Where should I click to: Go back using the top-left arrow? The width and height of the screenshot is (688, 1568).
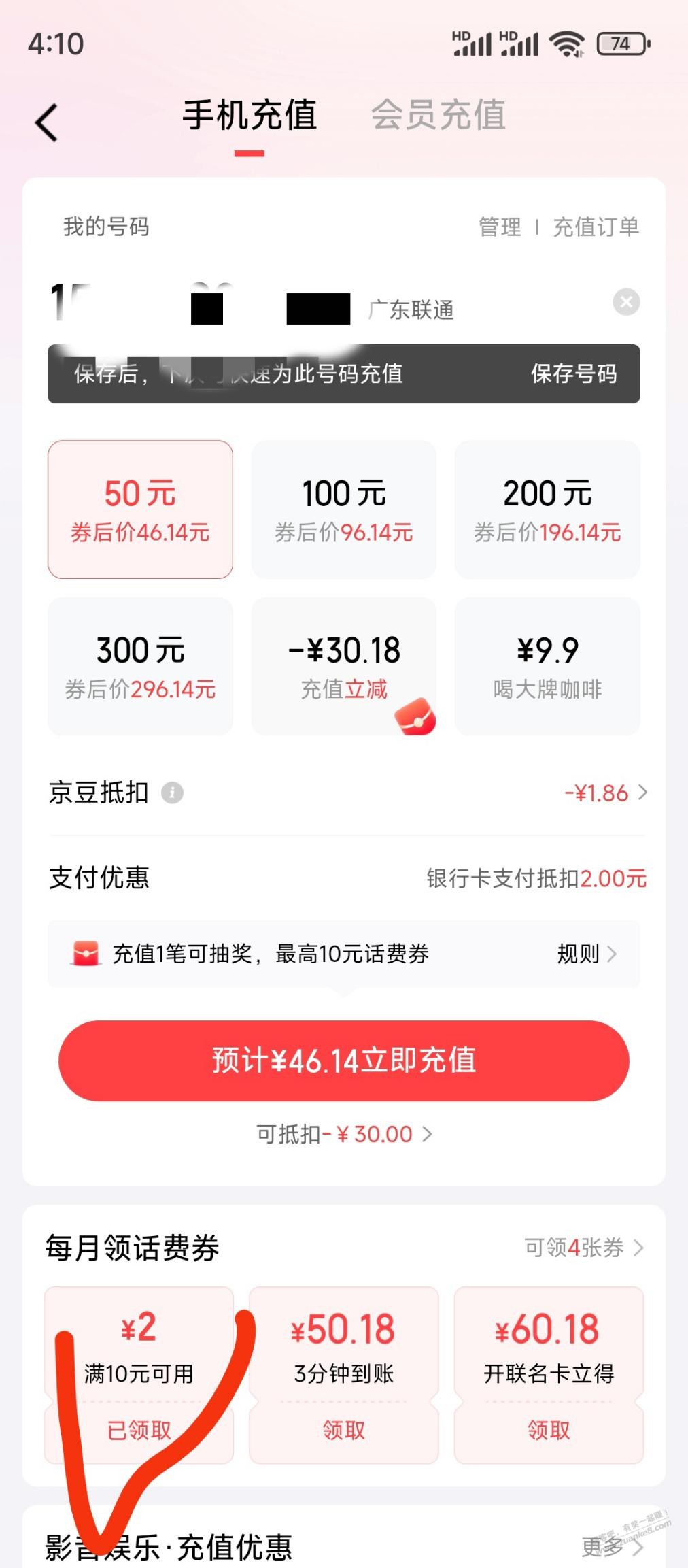point(46,122)
